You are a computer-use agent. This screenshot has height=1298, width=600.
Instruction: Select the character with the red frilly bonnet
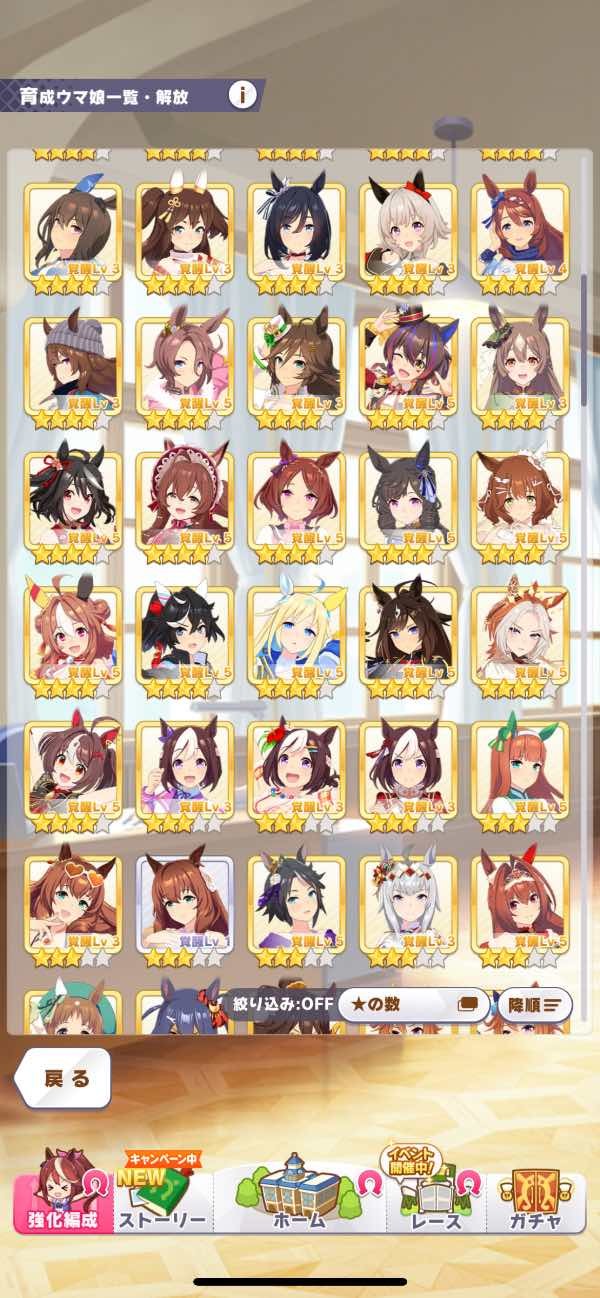[184, 499]
